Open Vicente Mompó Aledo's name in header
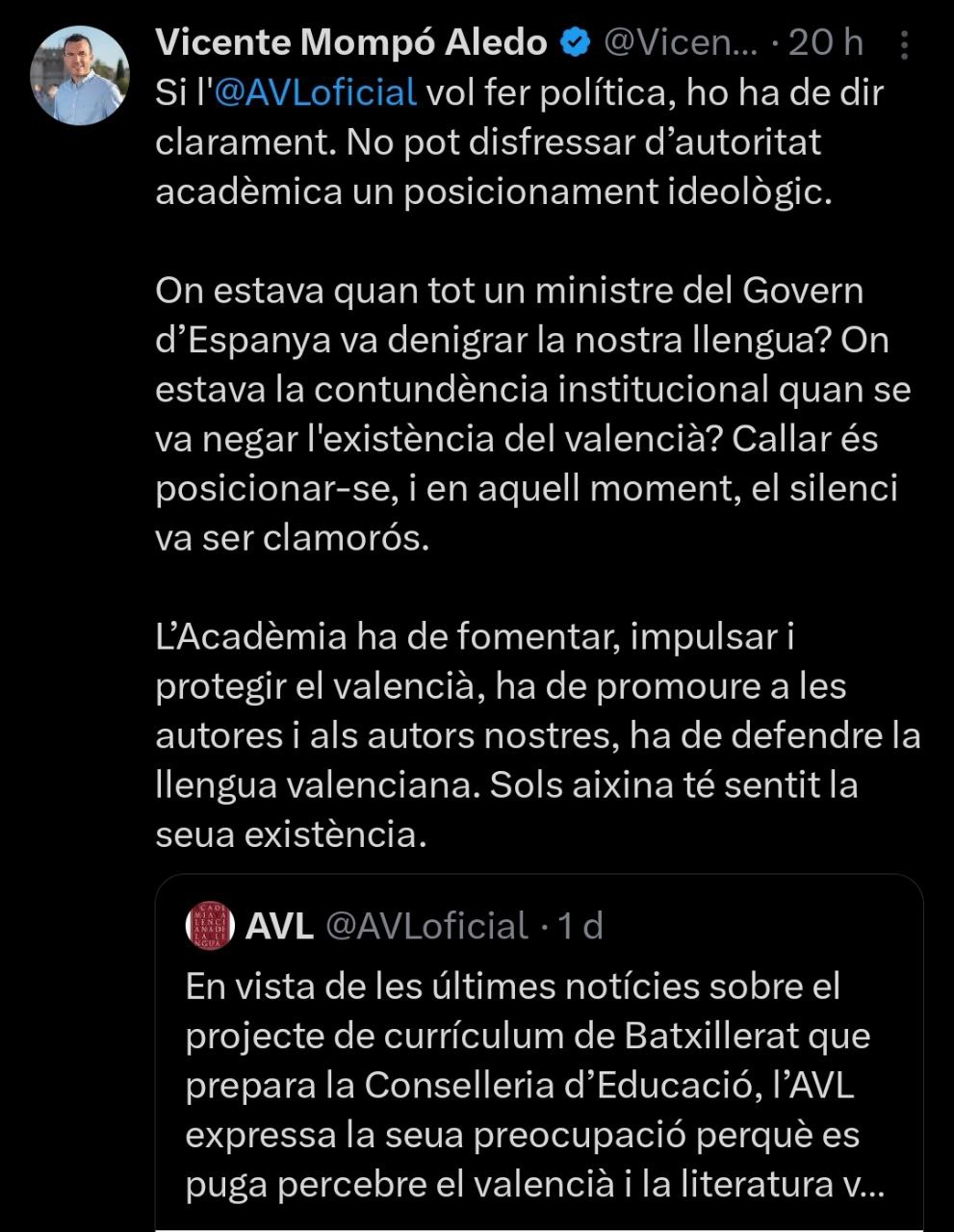The height and width of the screenshot is (1232, 954). coord(350,42)
